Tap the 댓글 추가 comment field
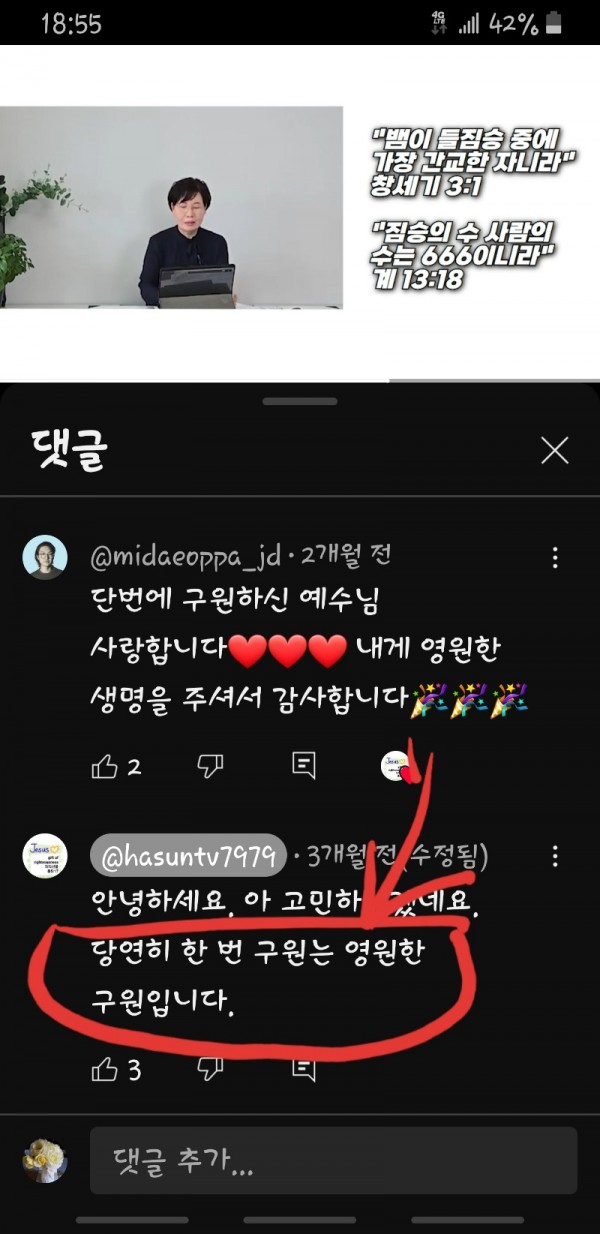Screen dimensions: 600x1234 [333, 1161]
